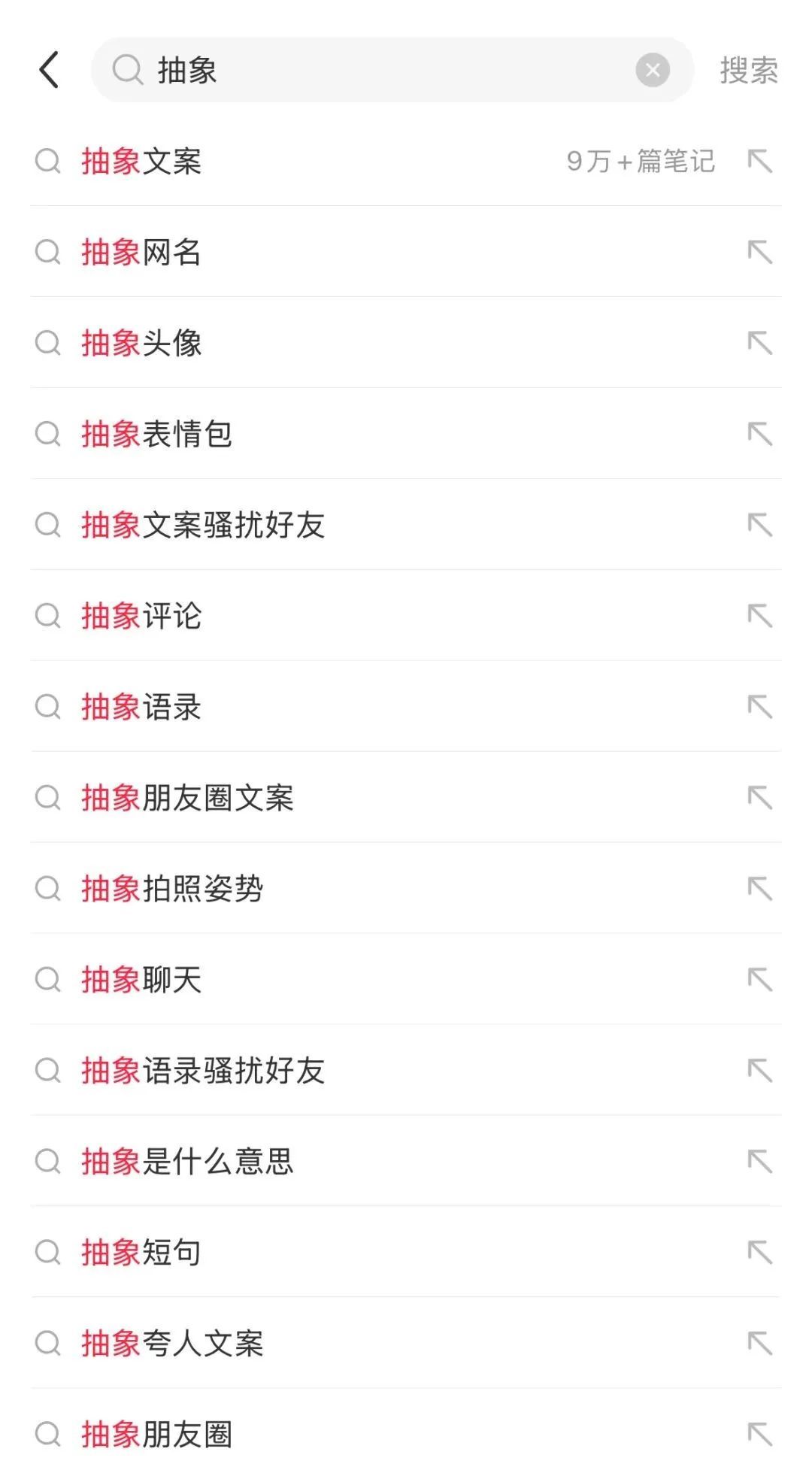Screen dimensions: 812x1467
Task: Fill the search box using 抽象短句 arrow
Action: pos(759,1253)
